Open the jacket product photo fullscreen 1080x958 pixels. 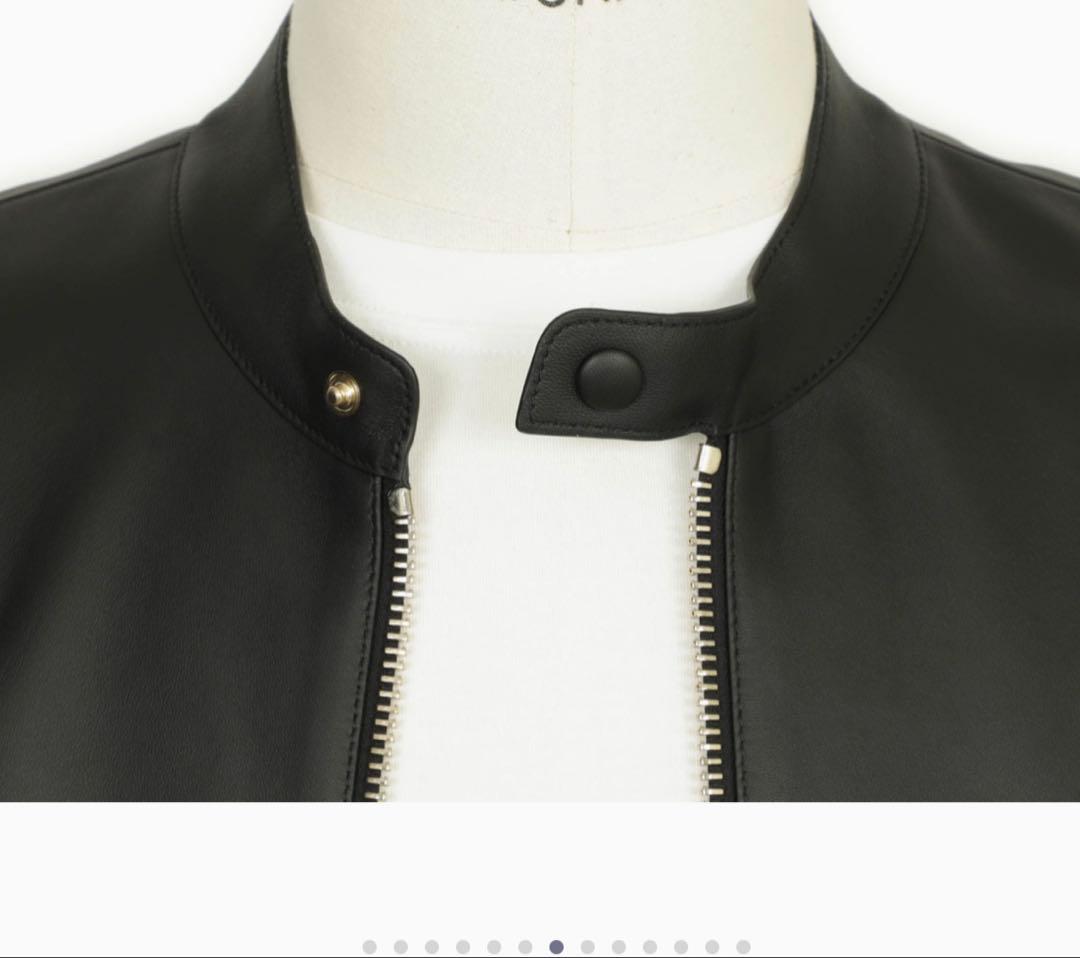[540, 400]
